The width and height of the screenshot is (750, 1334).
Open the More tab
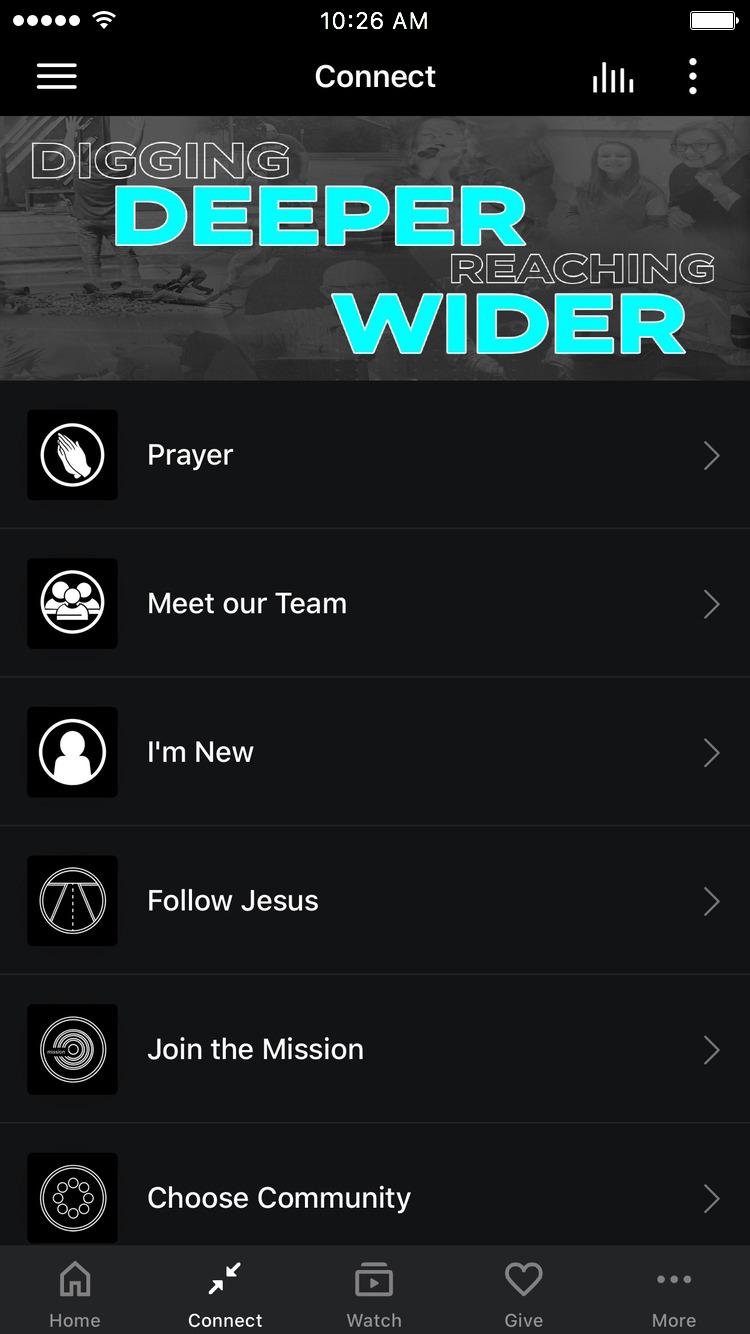(674, 1293)
